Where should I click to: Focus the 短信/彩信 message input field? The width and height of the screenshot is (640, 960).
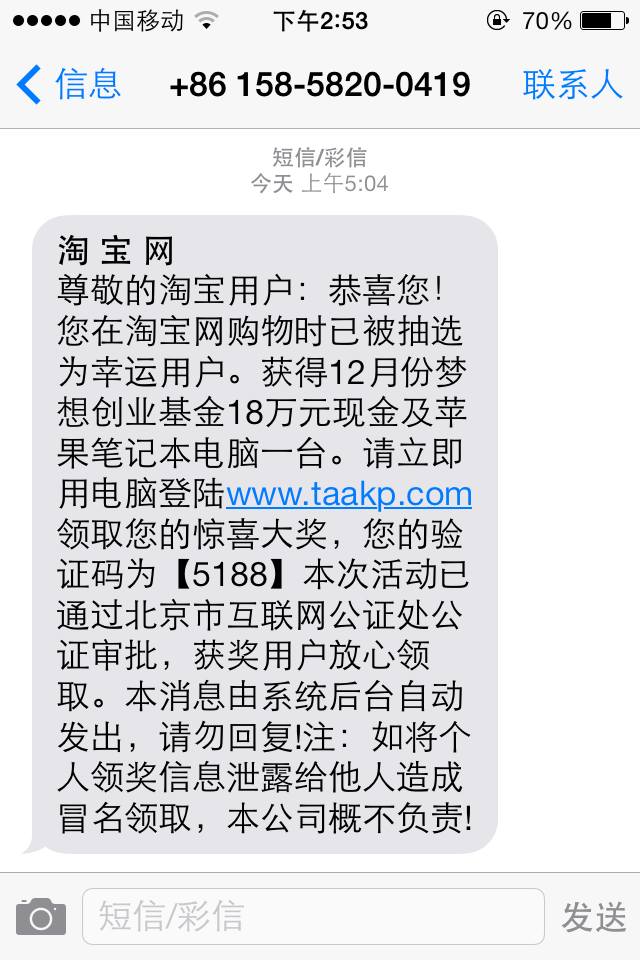312,916
